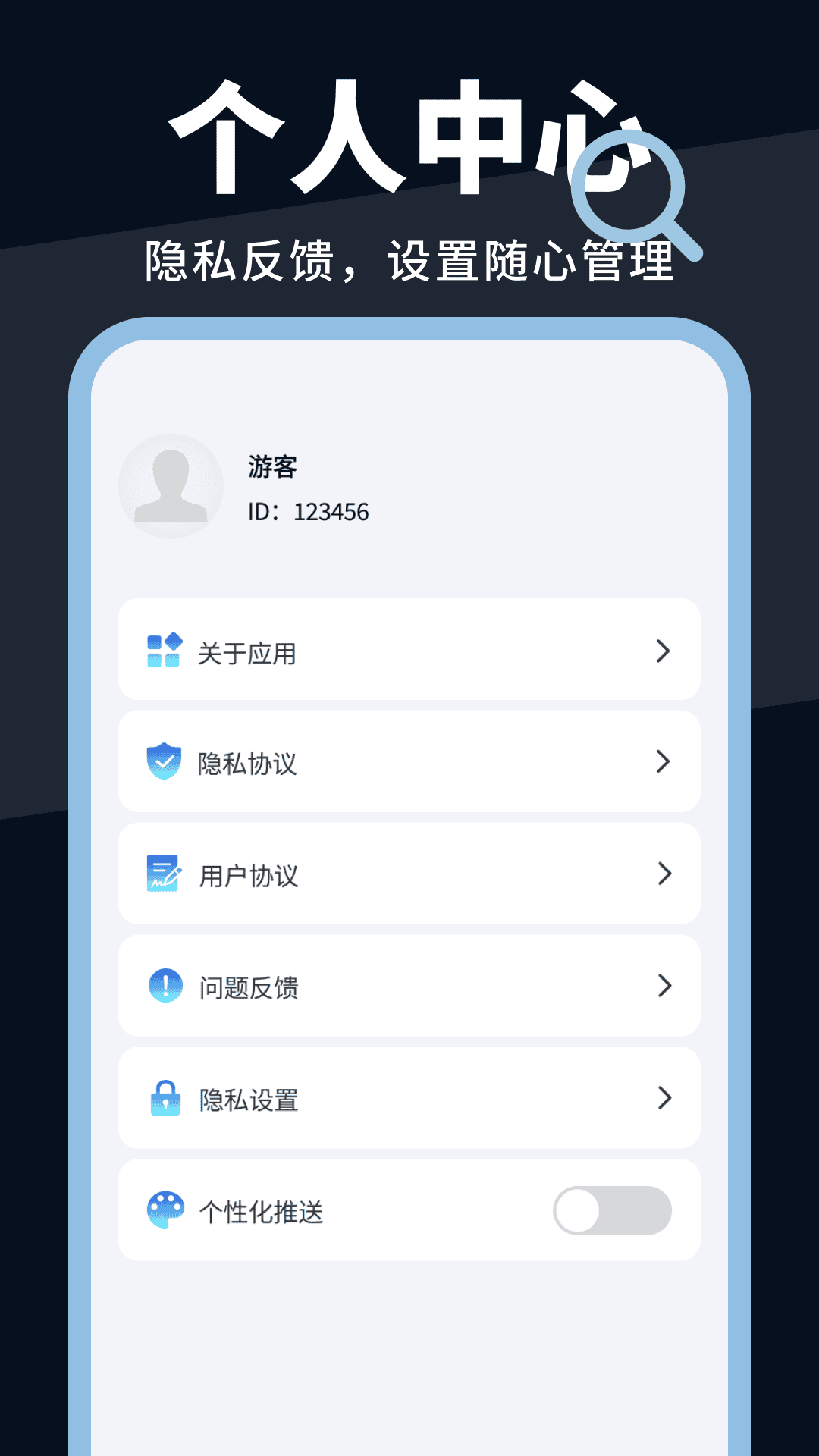Image resolution: width=819 pixels, height=1456 pixels.
Task: Expand the 关于应用 row chevron
Action: click(x=665, y=651)
